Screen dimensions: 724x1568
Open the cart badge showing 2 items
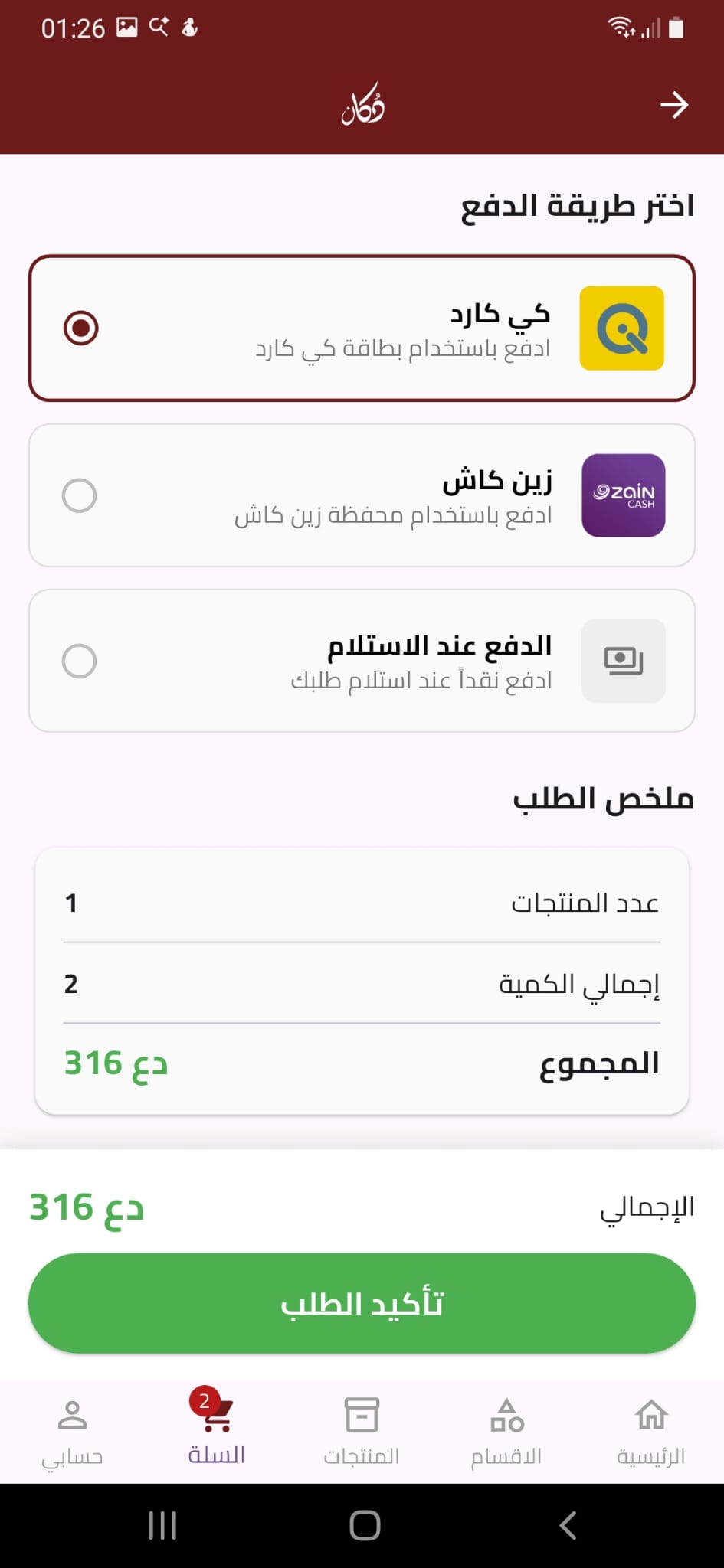pyautogui.click(x=203, y=1396)
